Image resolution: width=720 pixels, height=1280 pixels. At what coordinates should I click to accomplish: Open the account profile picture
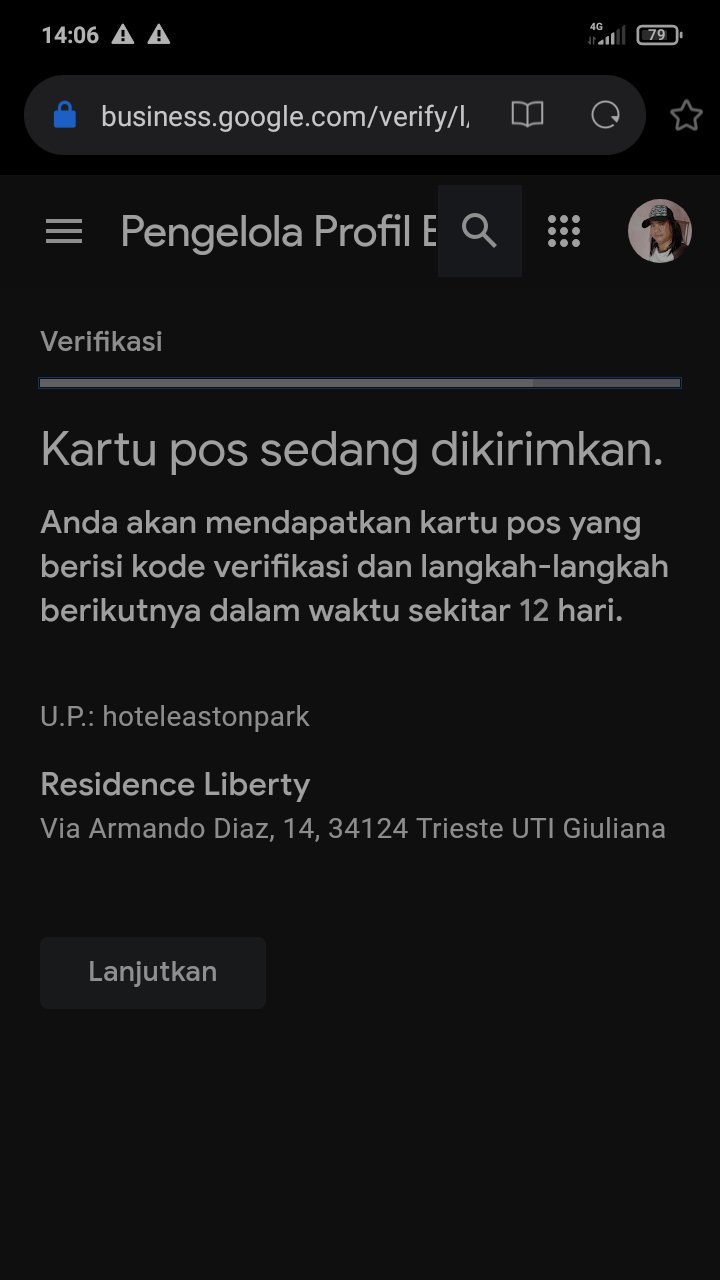(x=659, y=231)
